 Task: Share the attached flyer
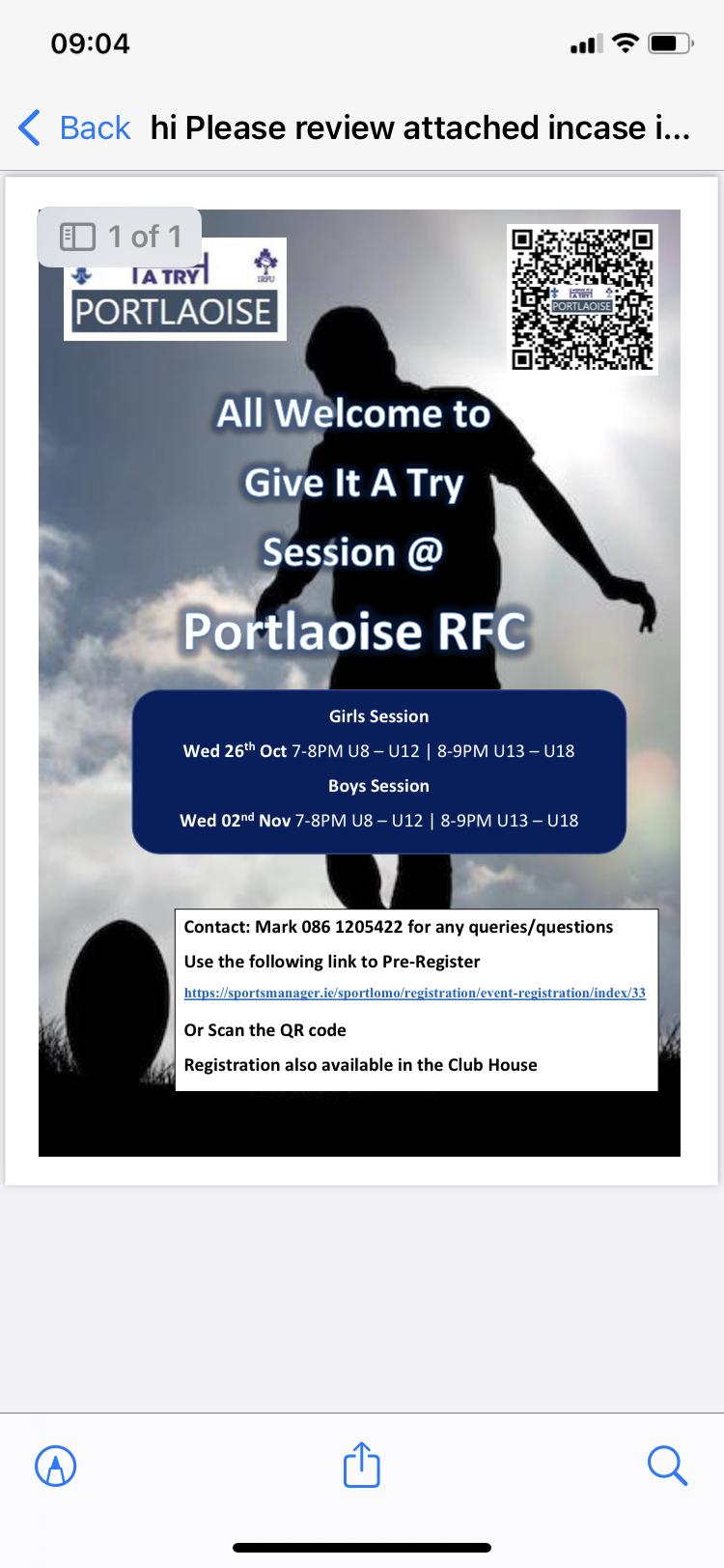tap(362, 1464)
